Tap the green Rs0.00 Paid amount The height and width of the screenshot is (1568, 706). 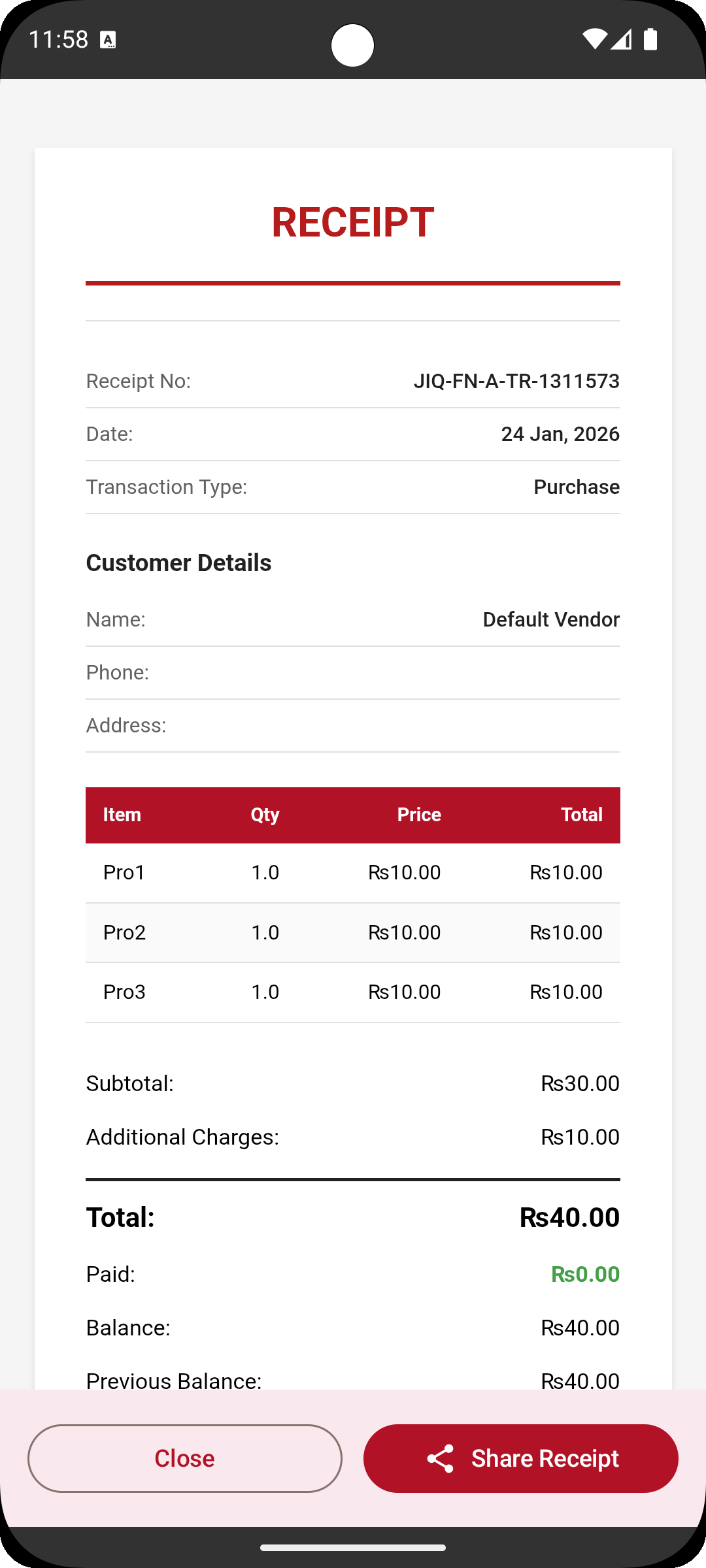click(x=585, y=1273)
